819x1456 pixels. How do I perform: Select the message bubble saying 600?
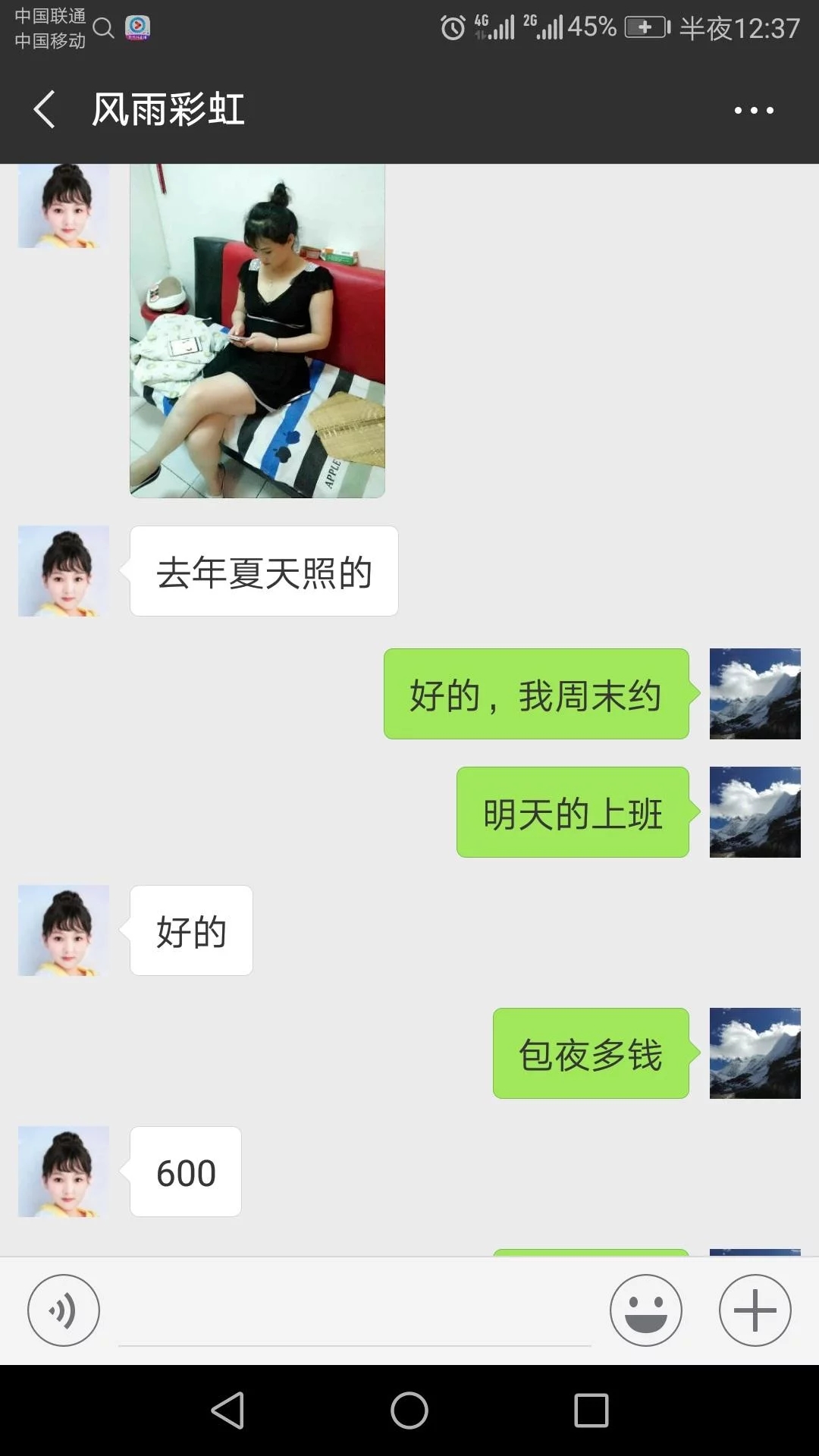[x=184, y=1172]
